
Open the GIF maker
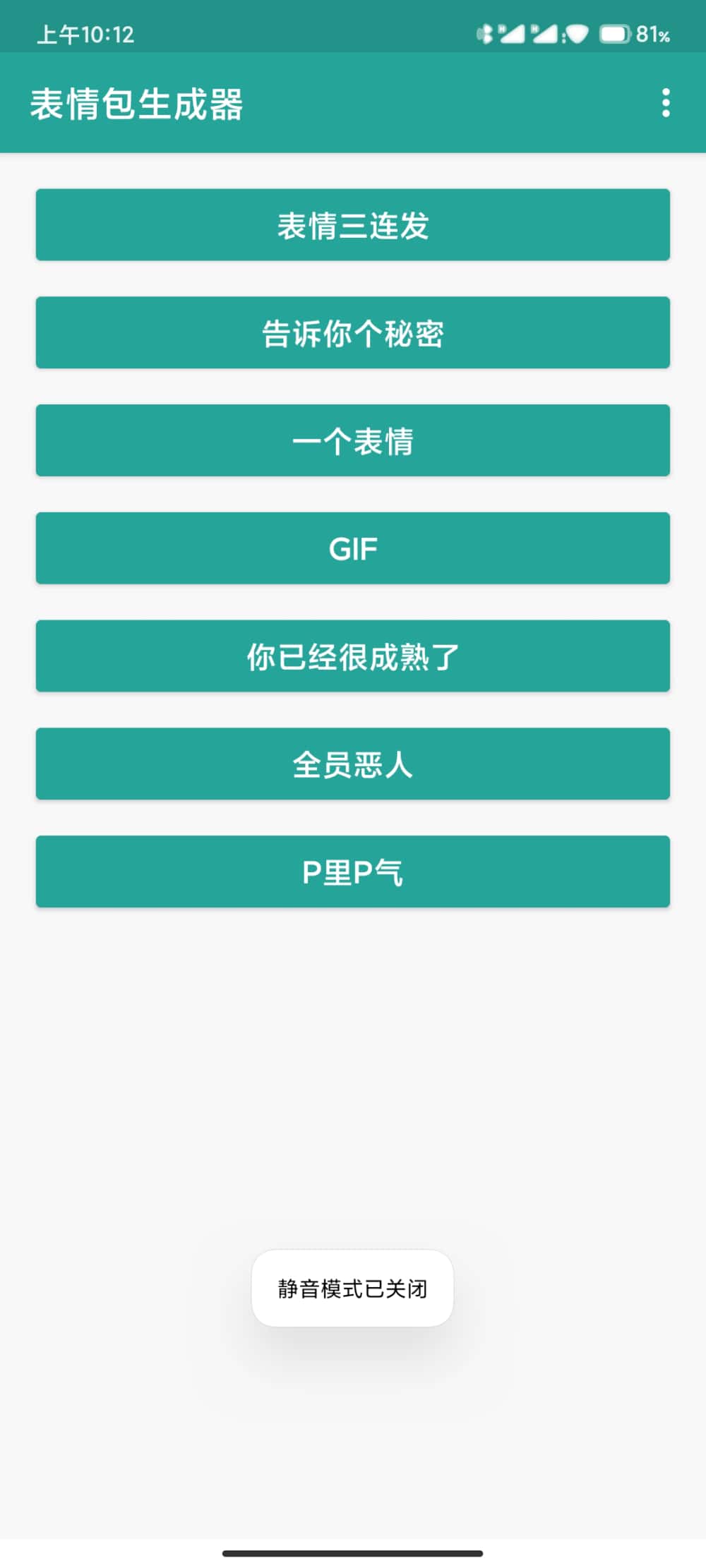tap(353, 549)
